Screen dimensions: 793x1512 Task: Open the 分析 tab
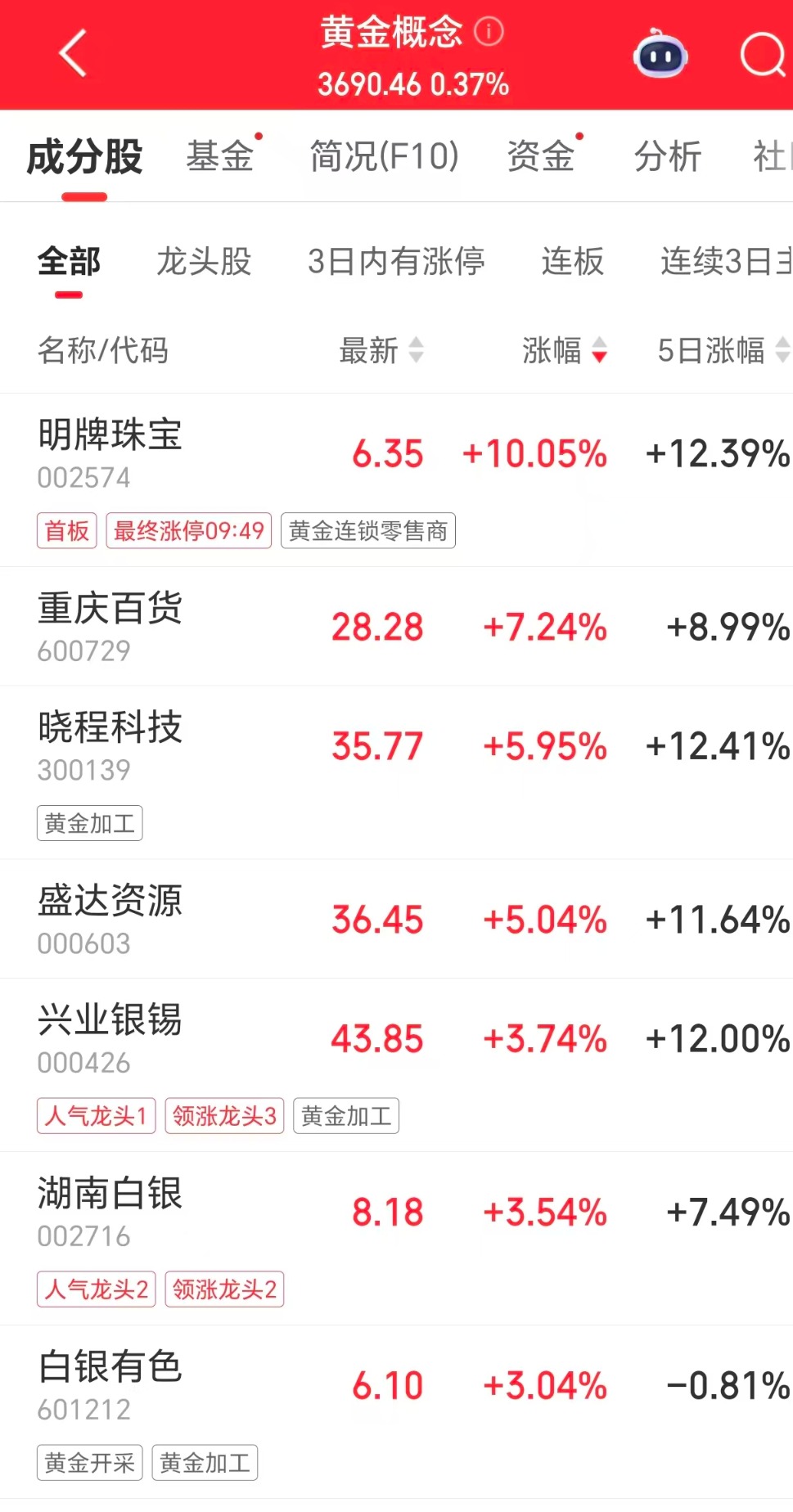point(667,156)
